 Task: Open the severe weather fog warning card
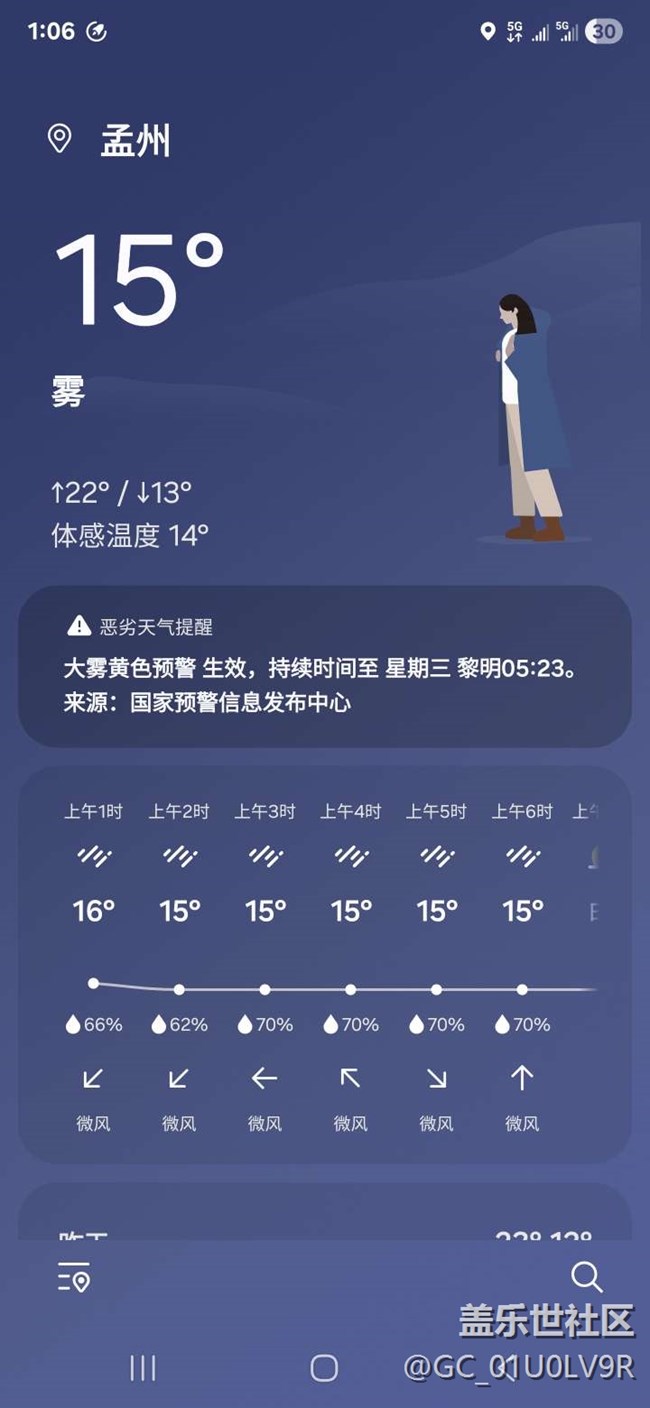point(324,666)
